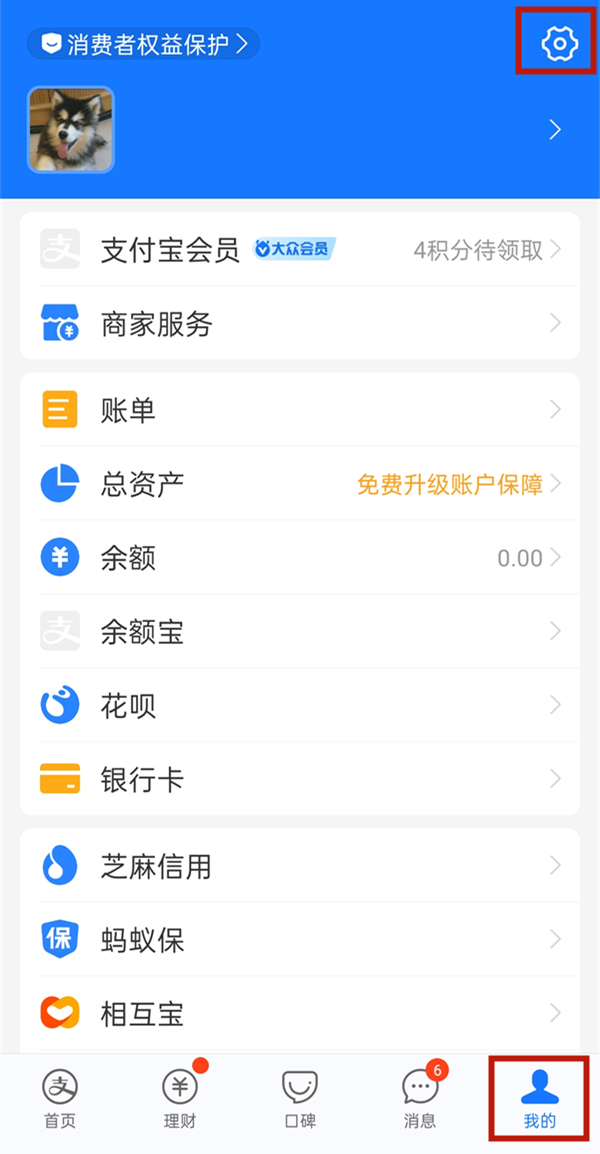Screen dimensions: 600x1154
Task: Open 总资产 total assets
Action: (x=300, y=484)
